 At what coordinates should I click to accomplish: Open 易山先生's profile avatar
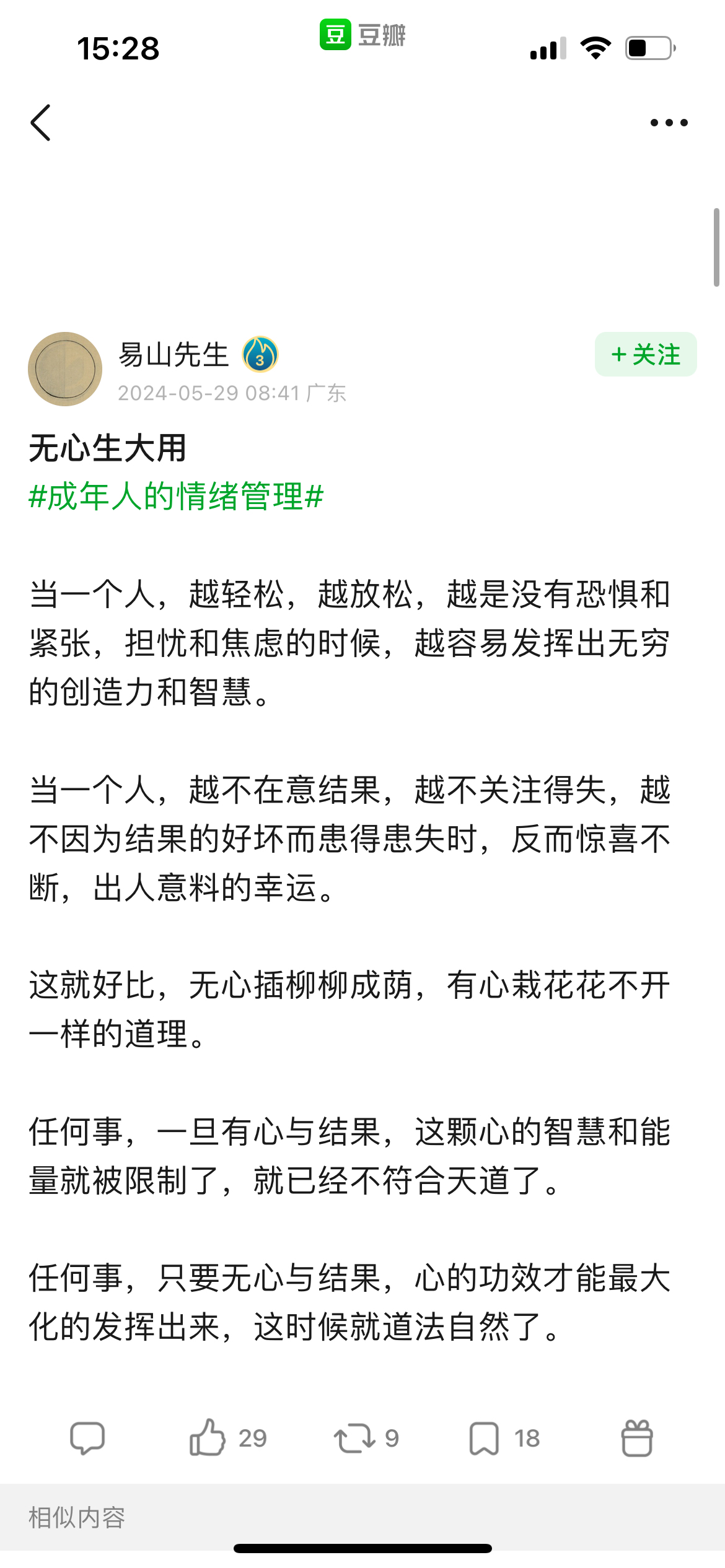coord(65,369)
